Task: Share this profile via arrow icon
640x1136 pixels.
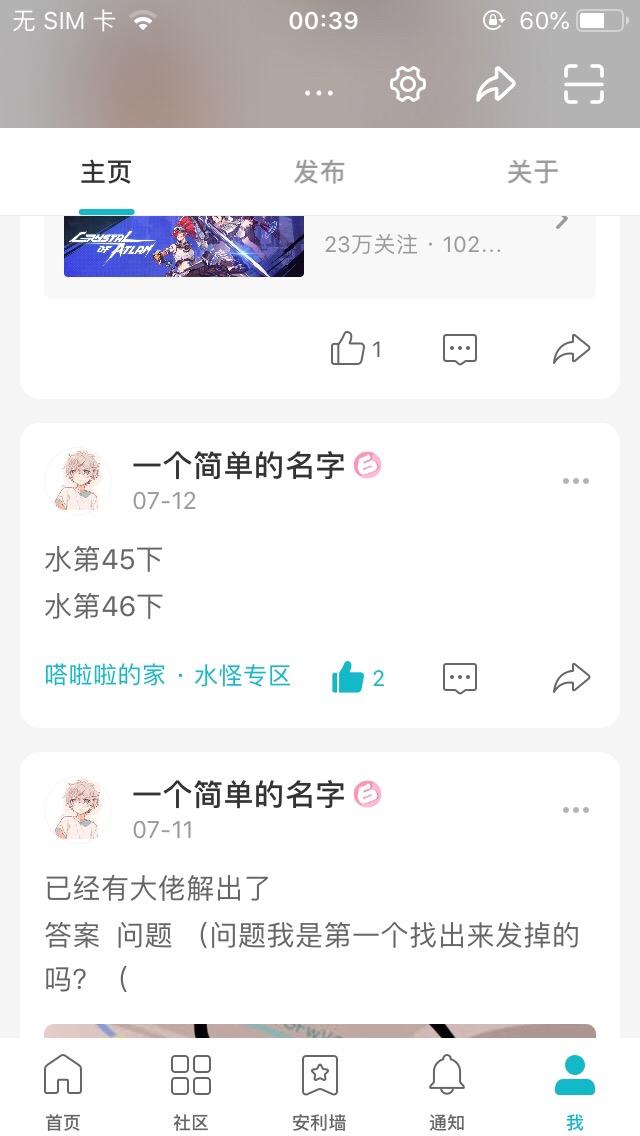Action: [x=495, y=85]
